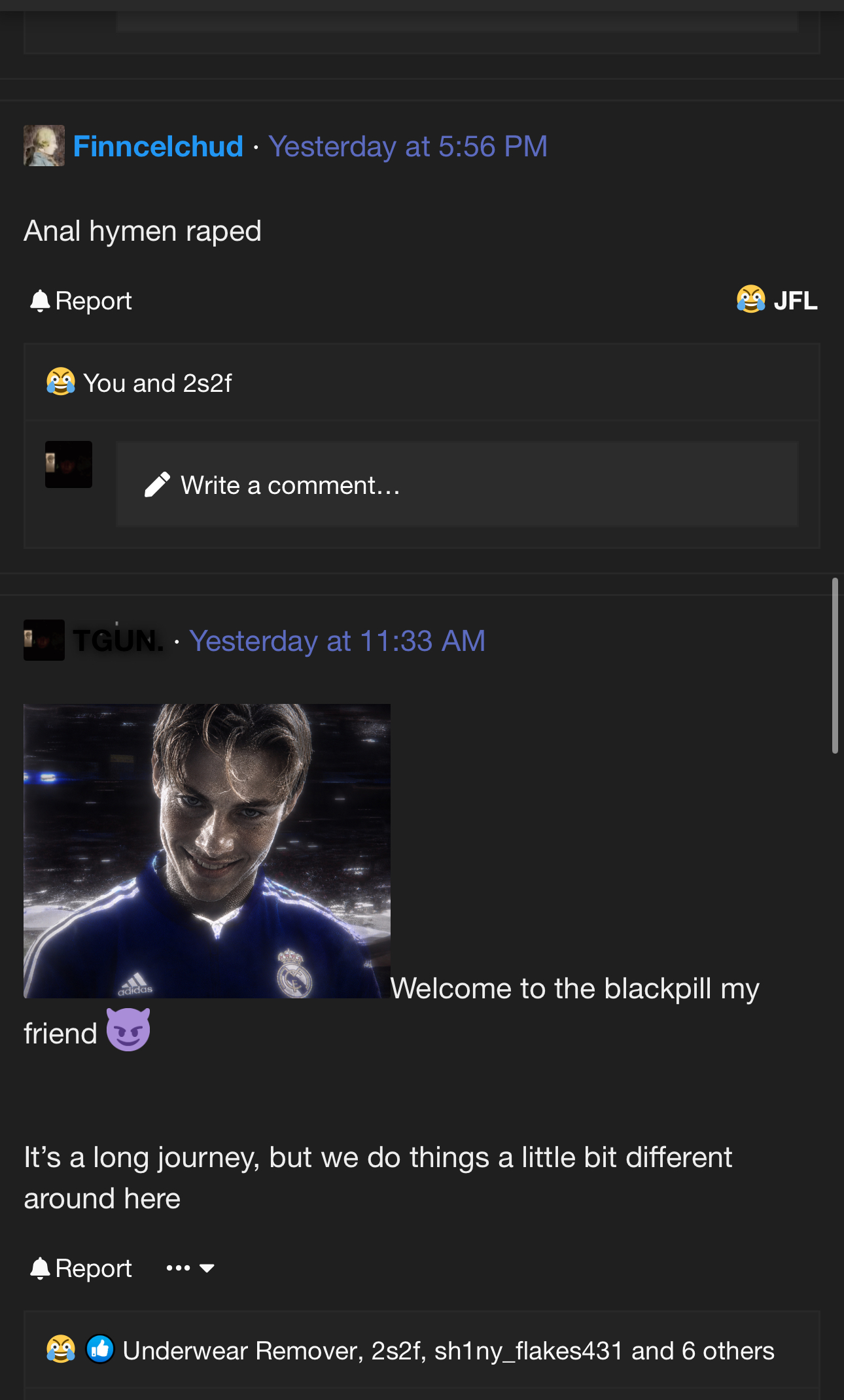
Task: Expand the three-dots more options dropdown
Action: [190, 1269]
